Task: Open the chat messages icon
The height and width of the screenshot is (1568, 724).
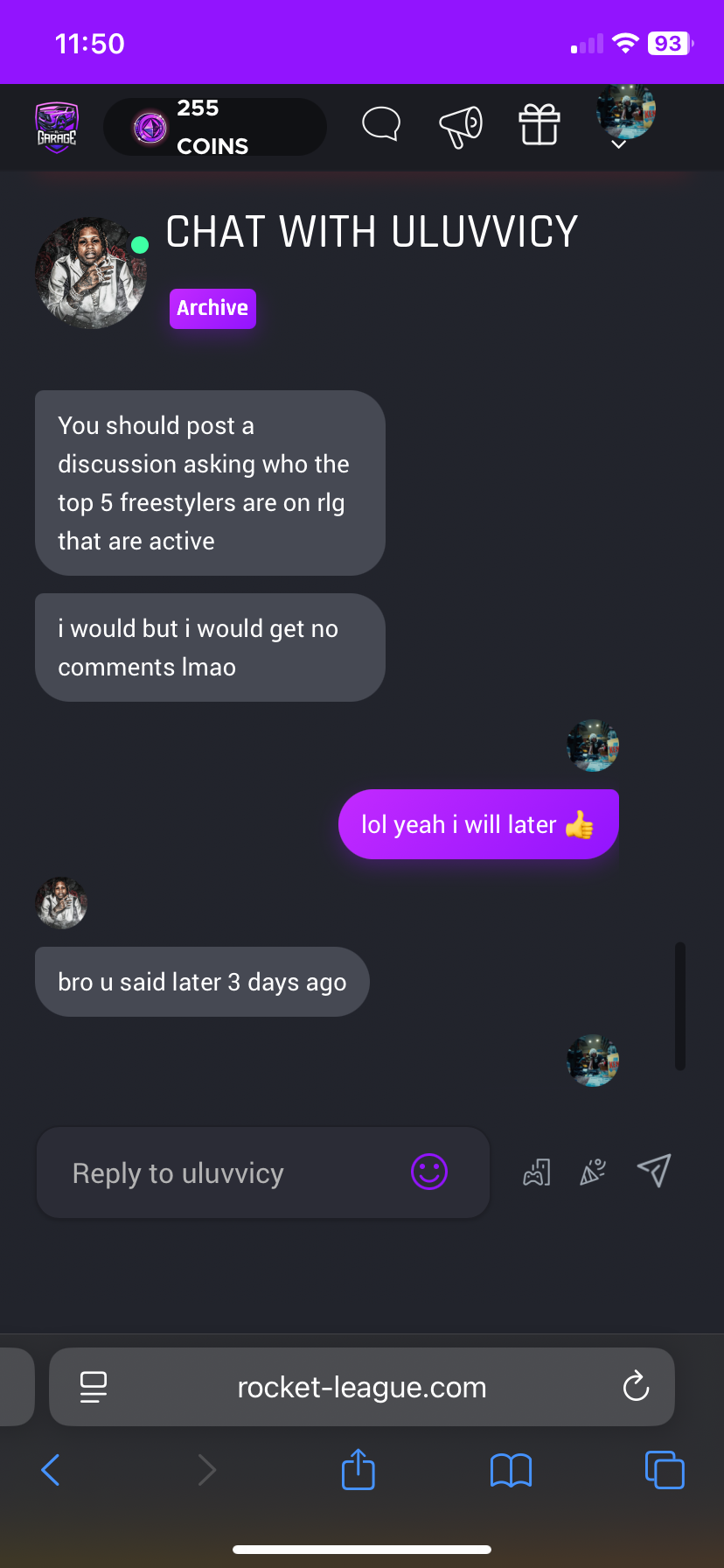Action: [x=381, y=125]
